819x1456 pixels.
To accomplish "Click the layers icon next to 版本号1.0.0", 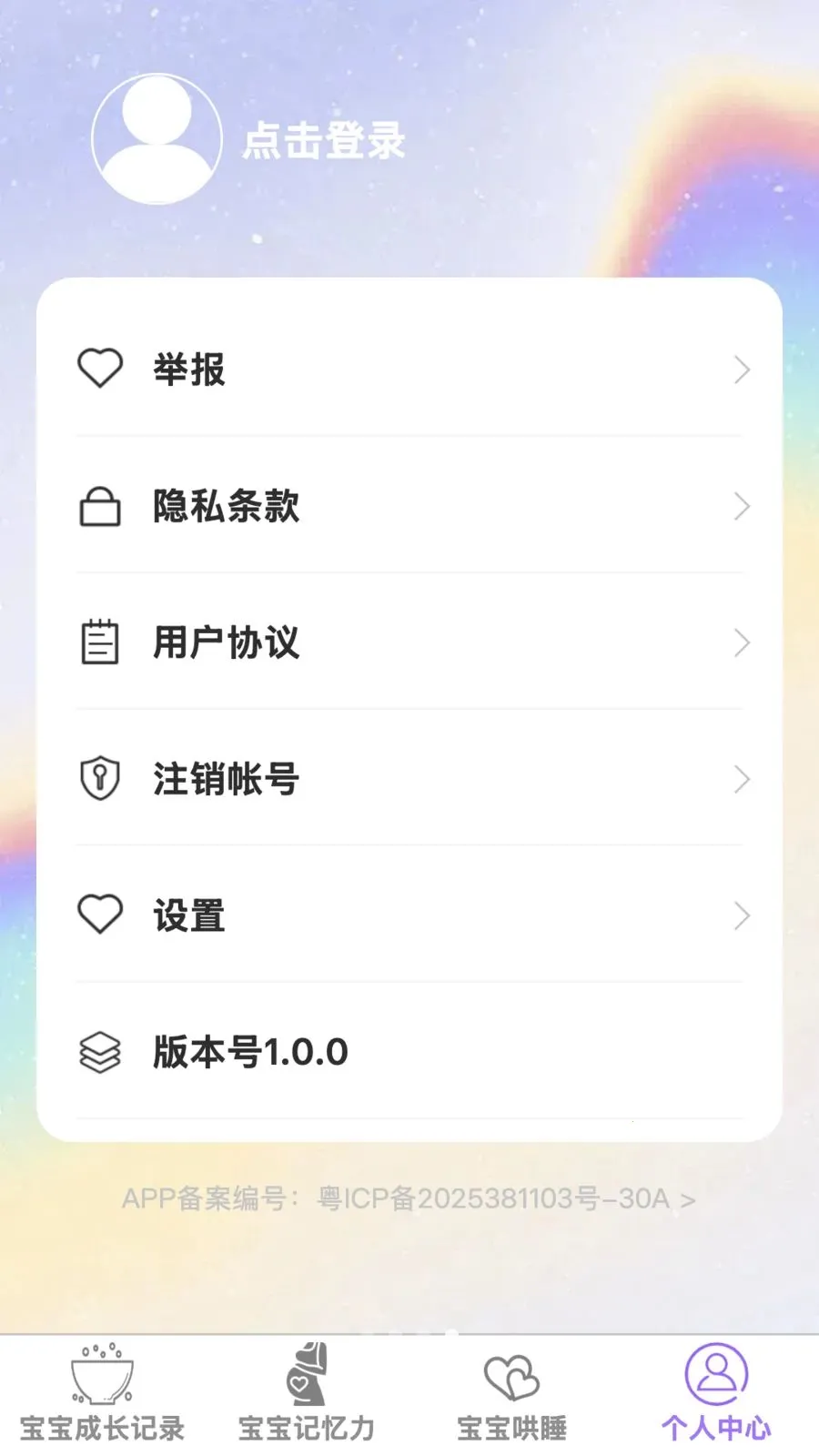I will [x=100, y=1053].
